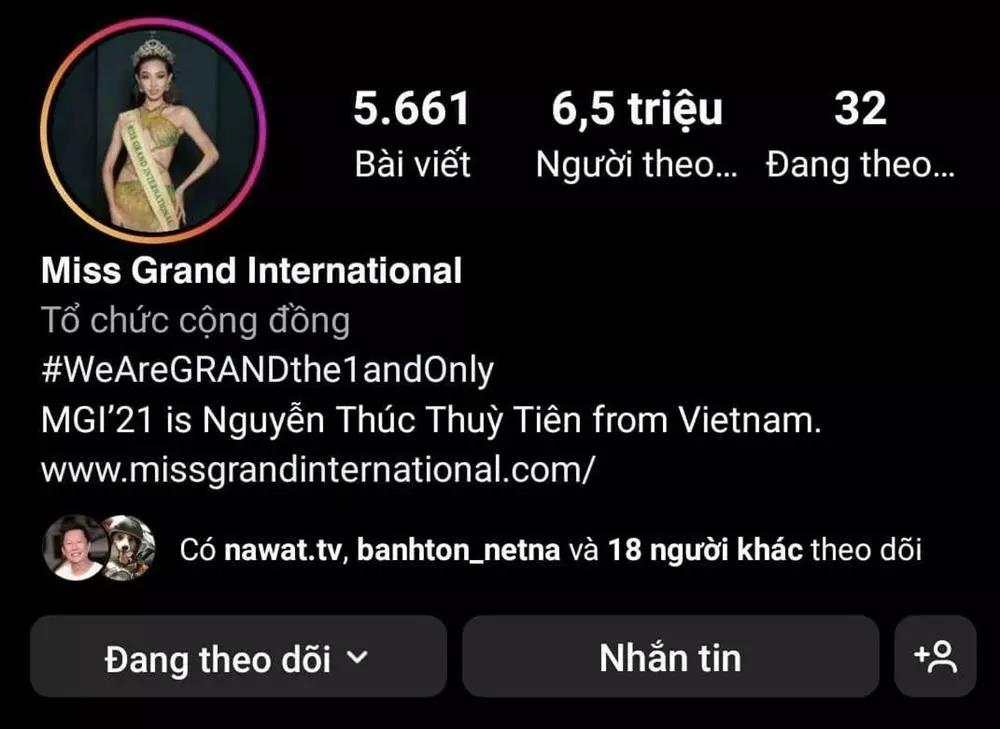Expand the Đang theo dõi dropdown
Image resolution: width=1000 pixels, height=729 pixels.
(x=238, y=657)
